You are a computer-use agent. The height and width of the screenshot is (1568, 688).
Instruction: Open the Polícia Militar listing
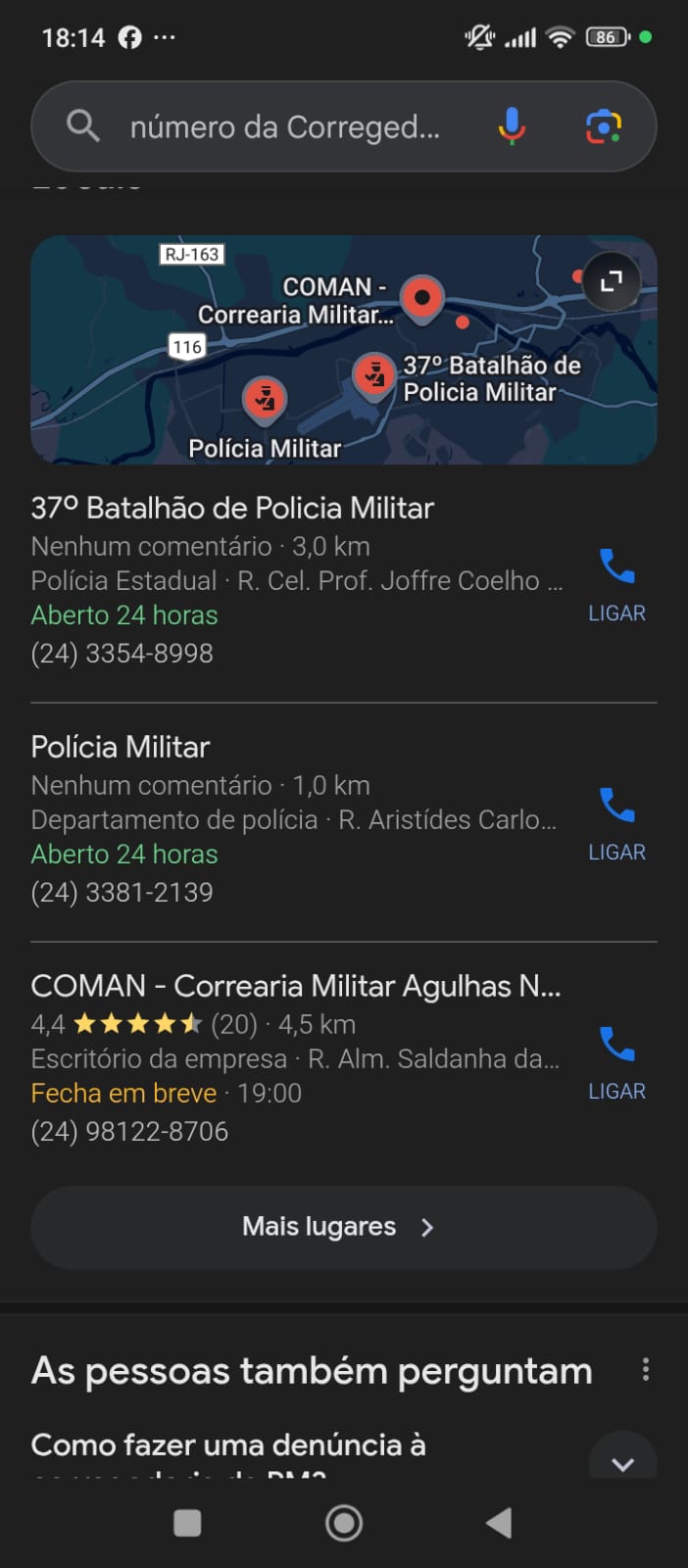pyautogui.click(x=121, y=748)
